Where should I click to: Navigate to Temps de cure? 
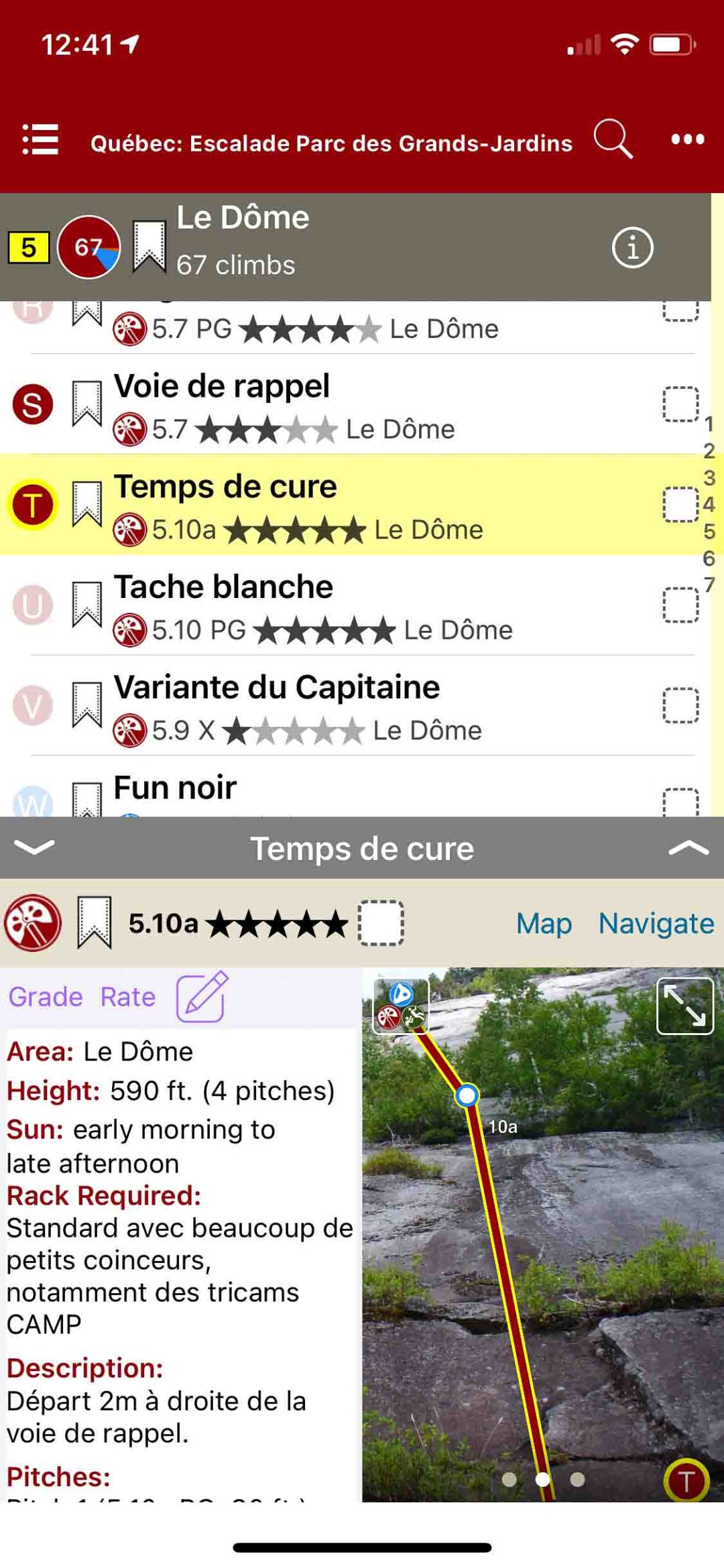click(656, 923)
